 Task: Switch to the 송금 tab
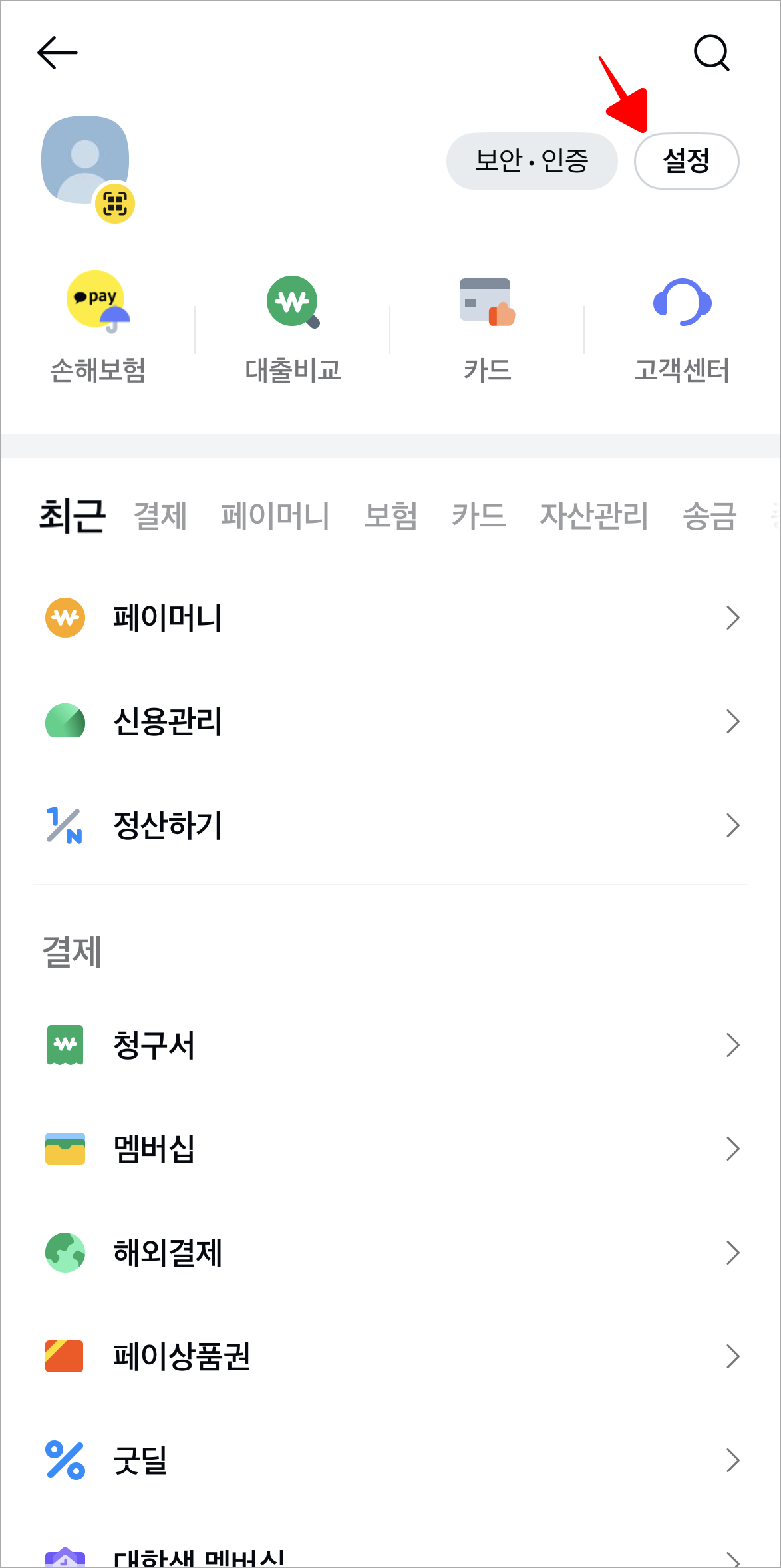coord(709,517)
